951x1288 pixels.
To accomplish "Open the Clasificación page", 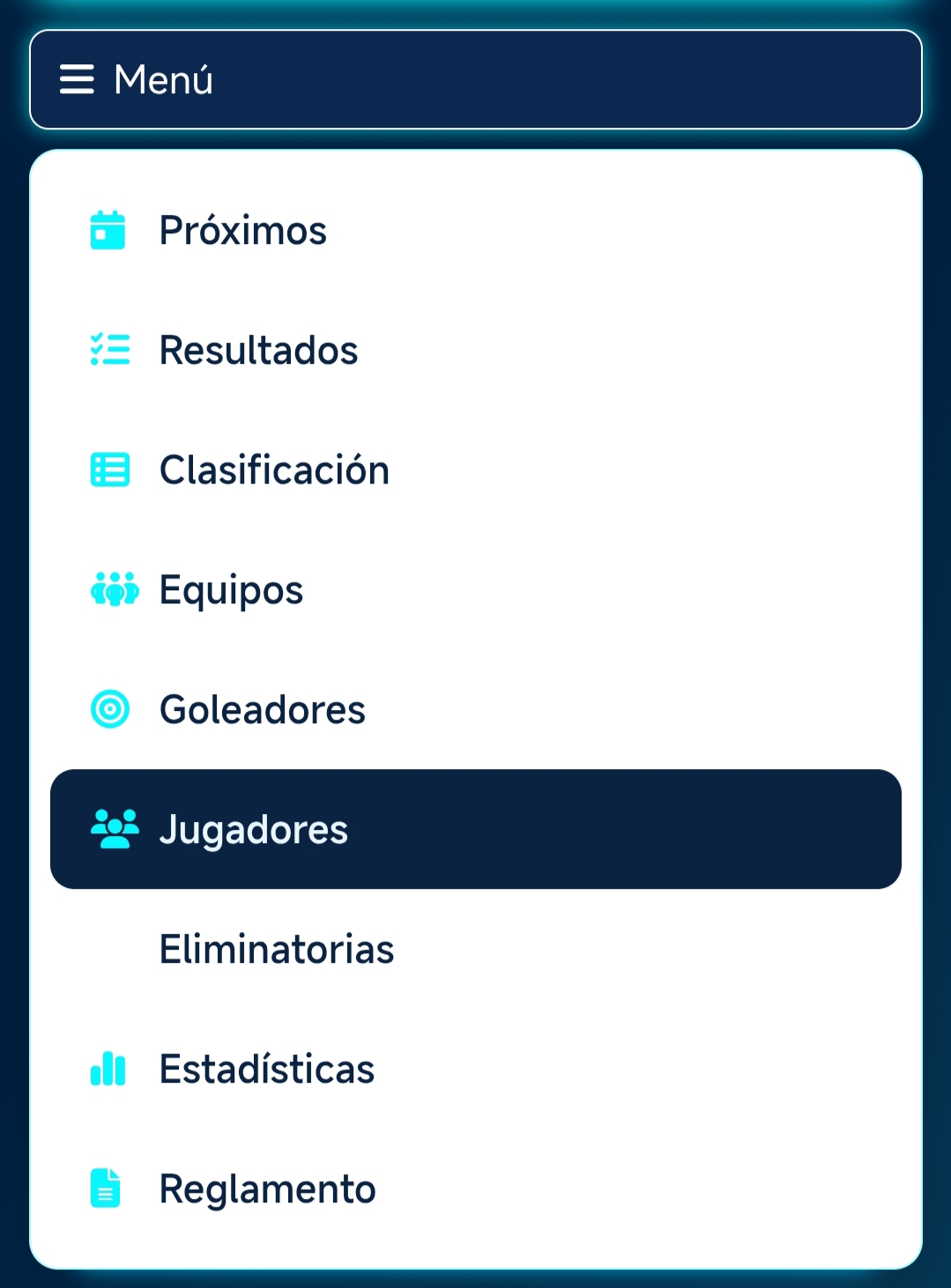I will [273, 470].
